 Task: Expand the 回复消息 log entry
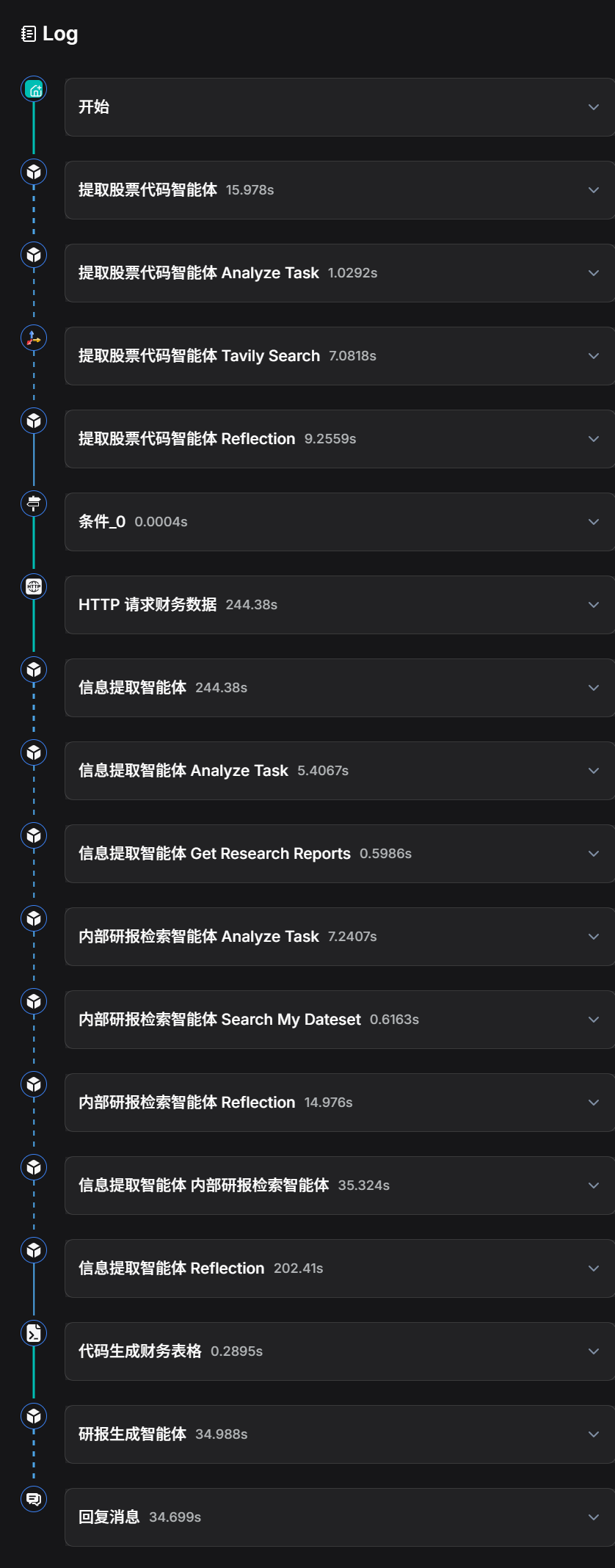[594, 1517]
